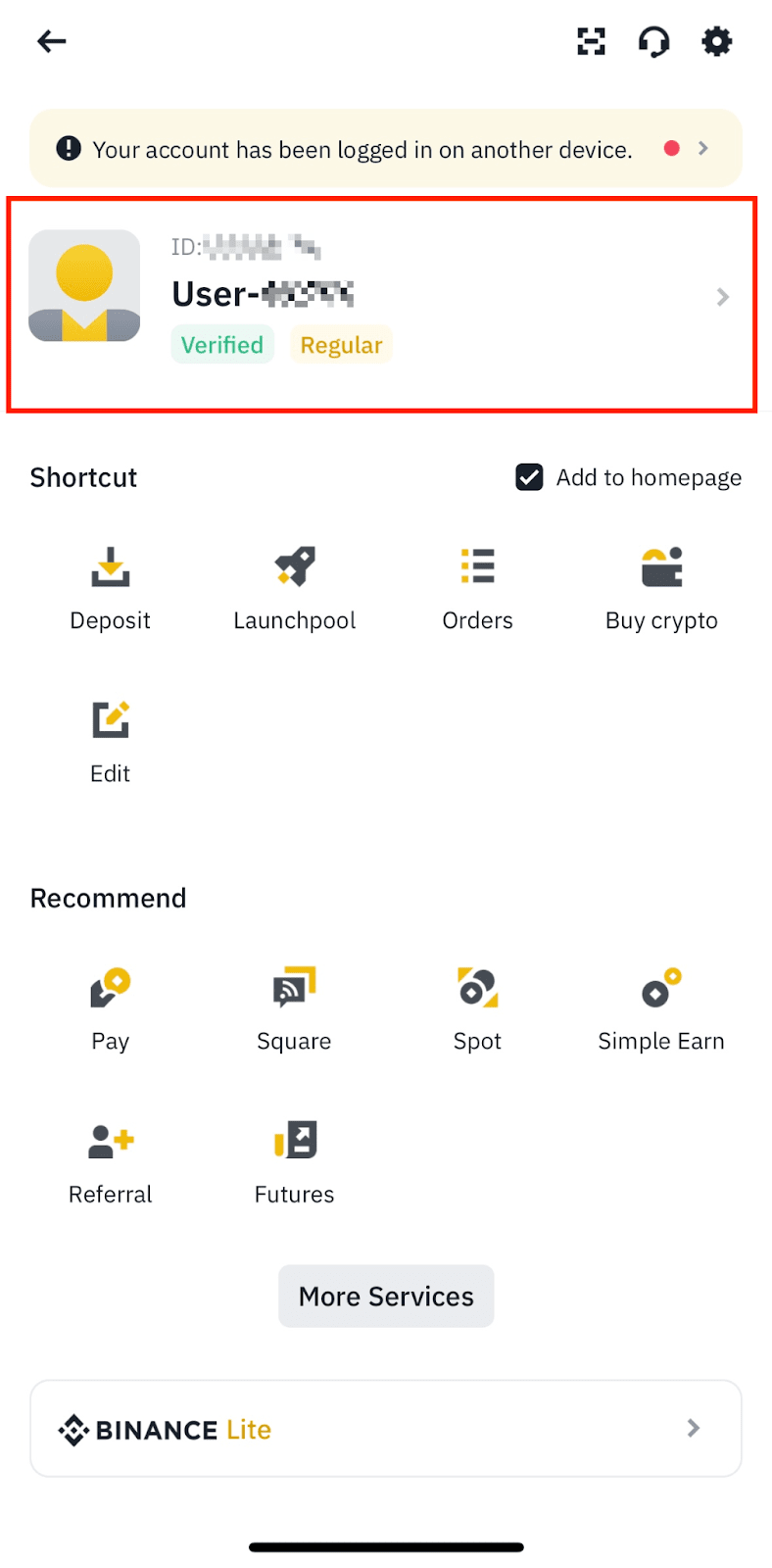Go to Square
Image resolution: width=772 pixels, height=1568 pixels.
click(x=294, y=1008)
